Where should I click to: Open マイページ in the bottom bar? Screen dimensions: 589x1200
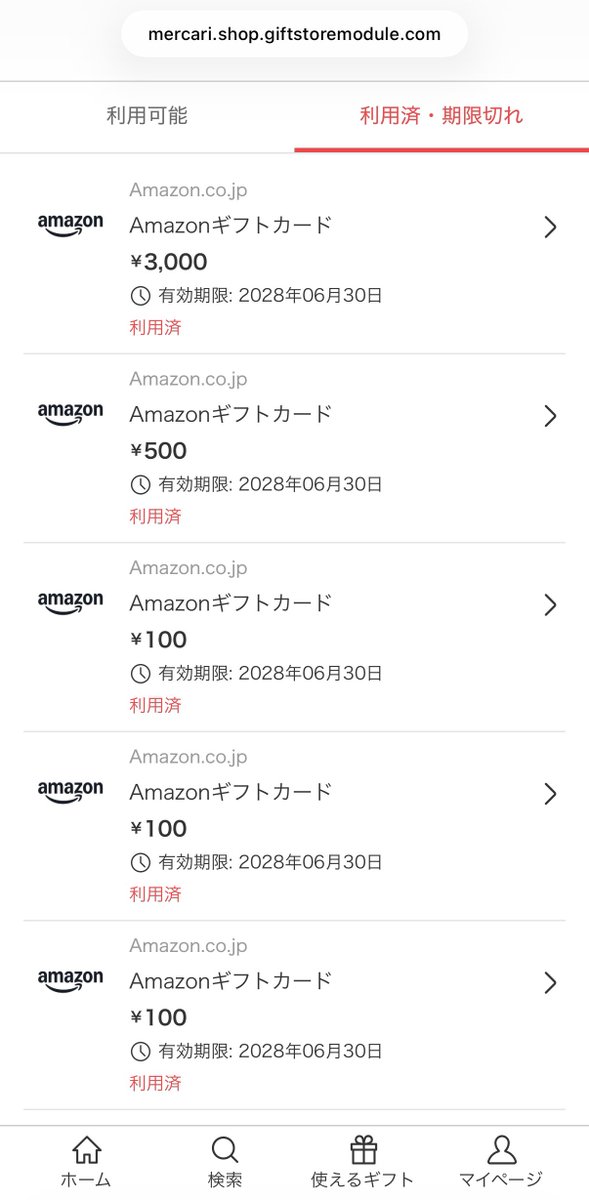coord(501,1162)
